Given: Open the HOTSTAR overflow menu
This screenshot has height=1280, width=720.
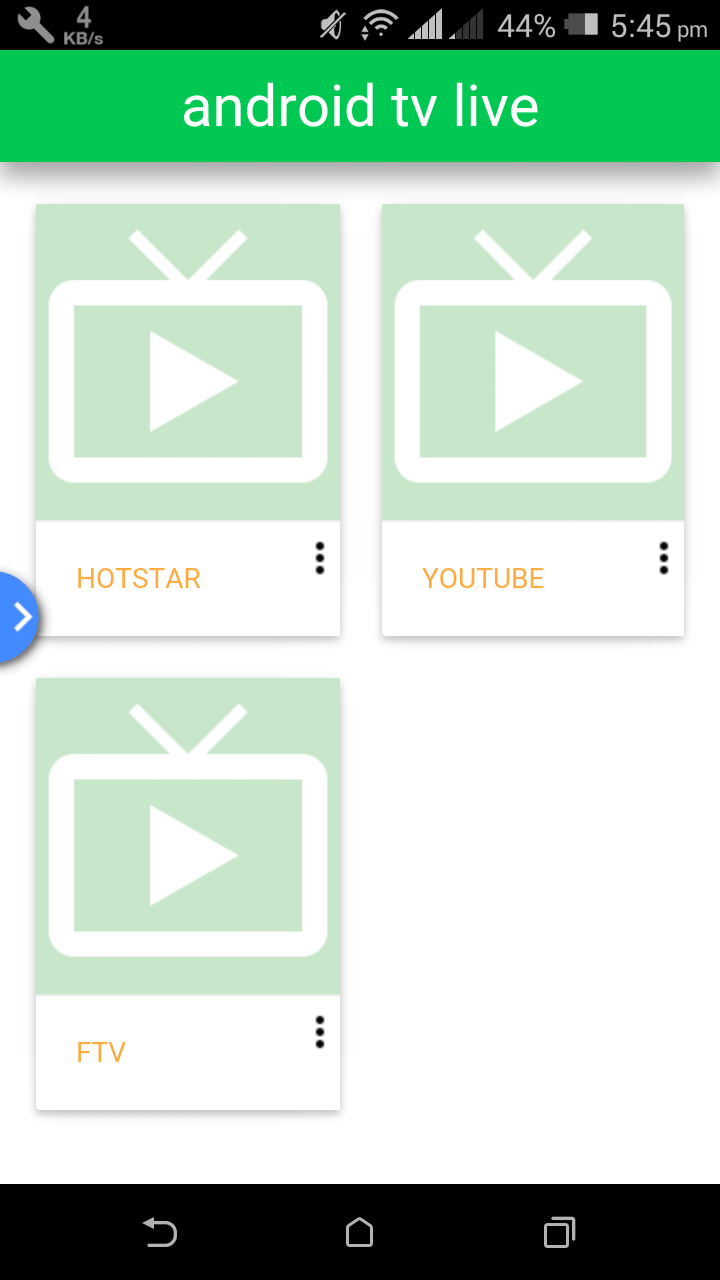Looking at the screenshot, I should pos(319,558).
